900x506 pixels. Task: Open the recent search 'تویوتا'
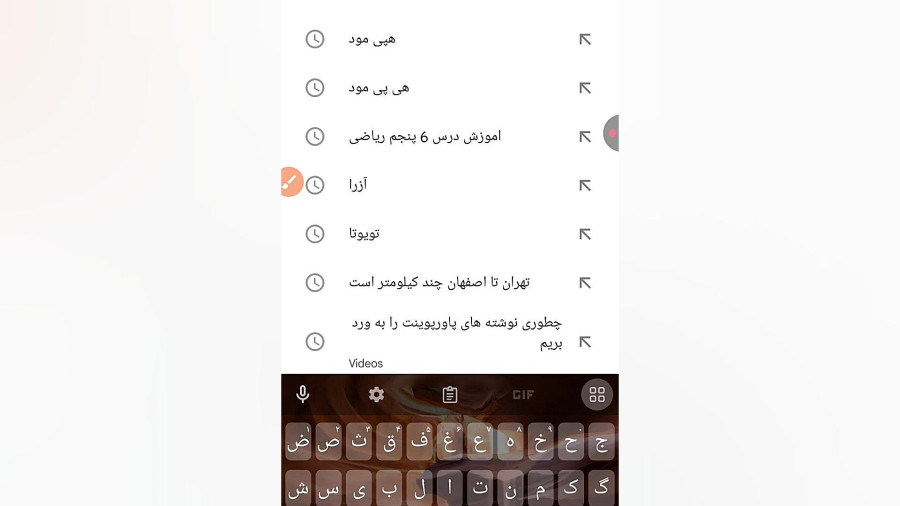[364, 234]
